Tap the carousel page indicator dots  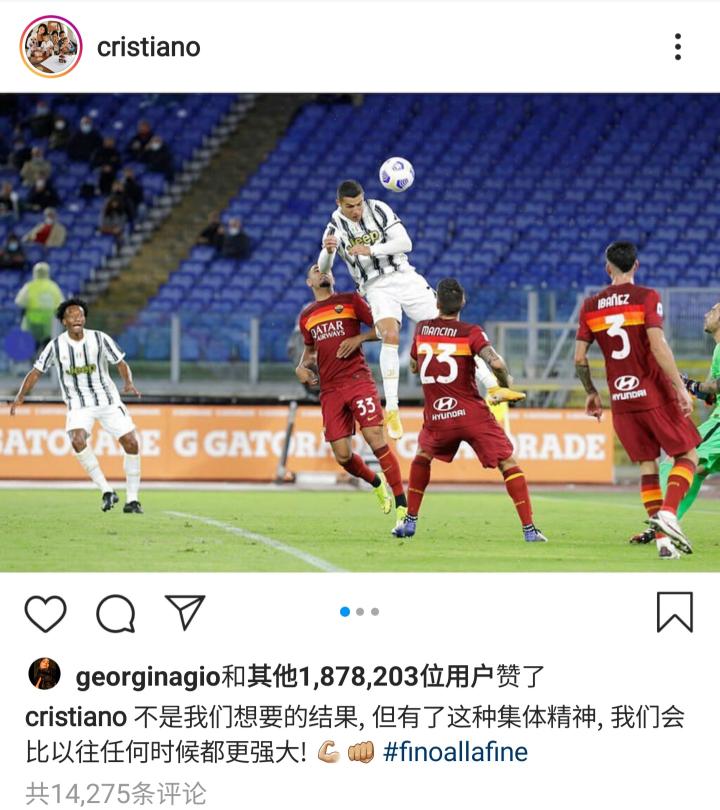pos(360,611)
